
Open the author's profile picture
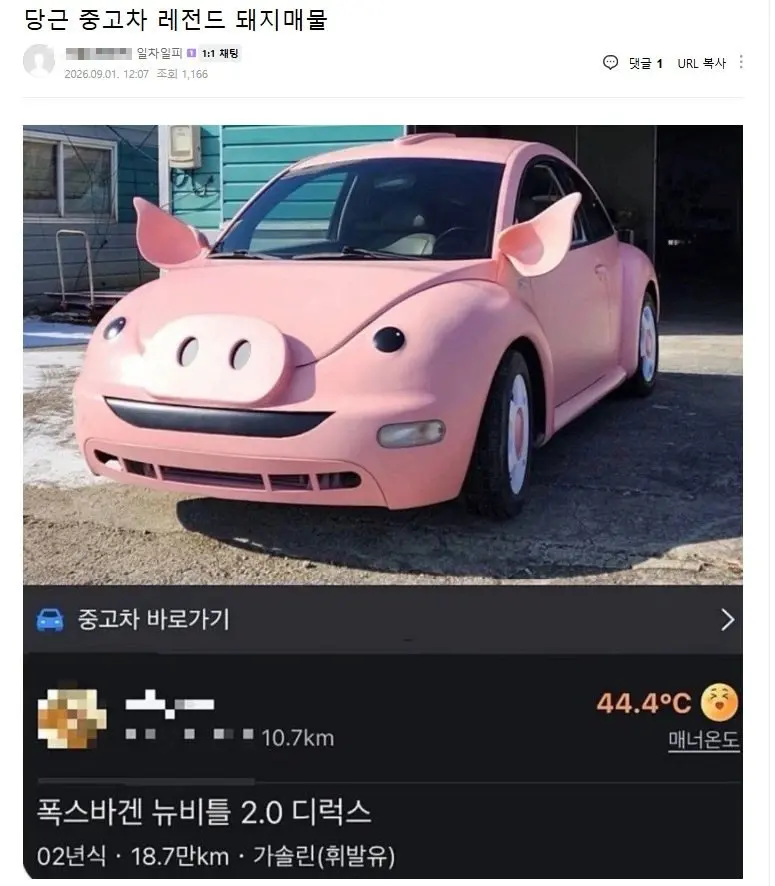(38, 60)
